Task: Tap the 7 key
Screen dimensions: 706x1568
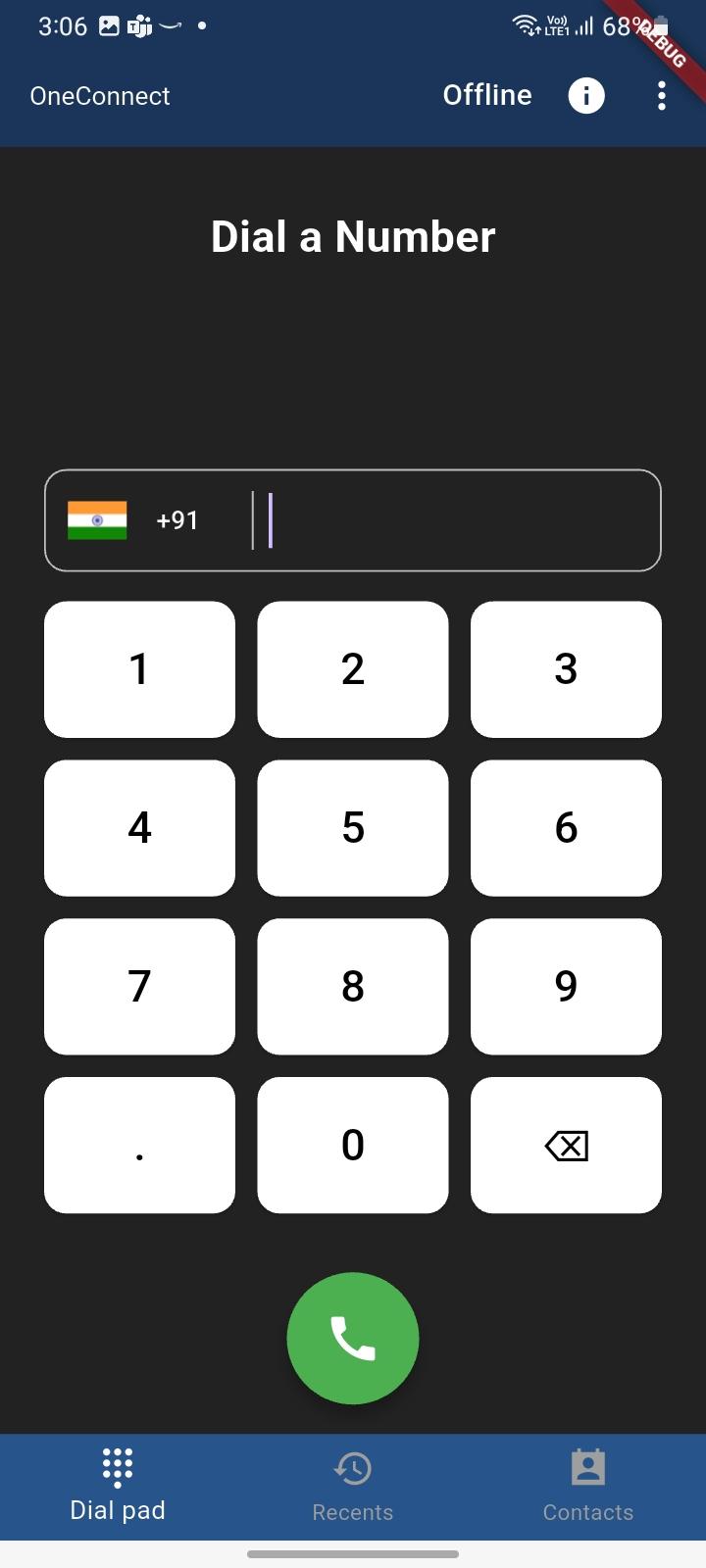Action: coord(139,987)
